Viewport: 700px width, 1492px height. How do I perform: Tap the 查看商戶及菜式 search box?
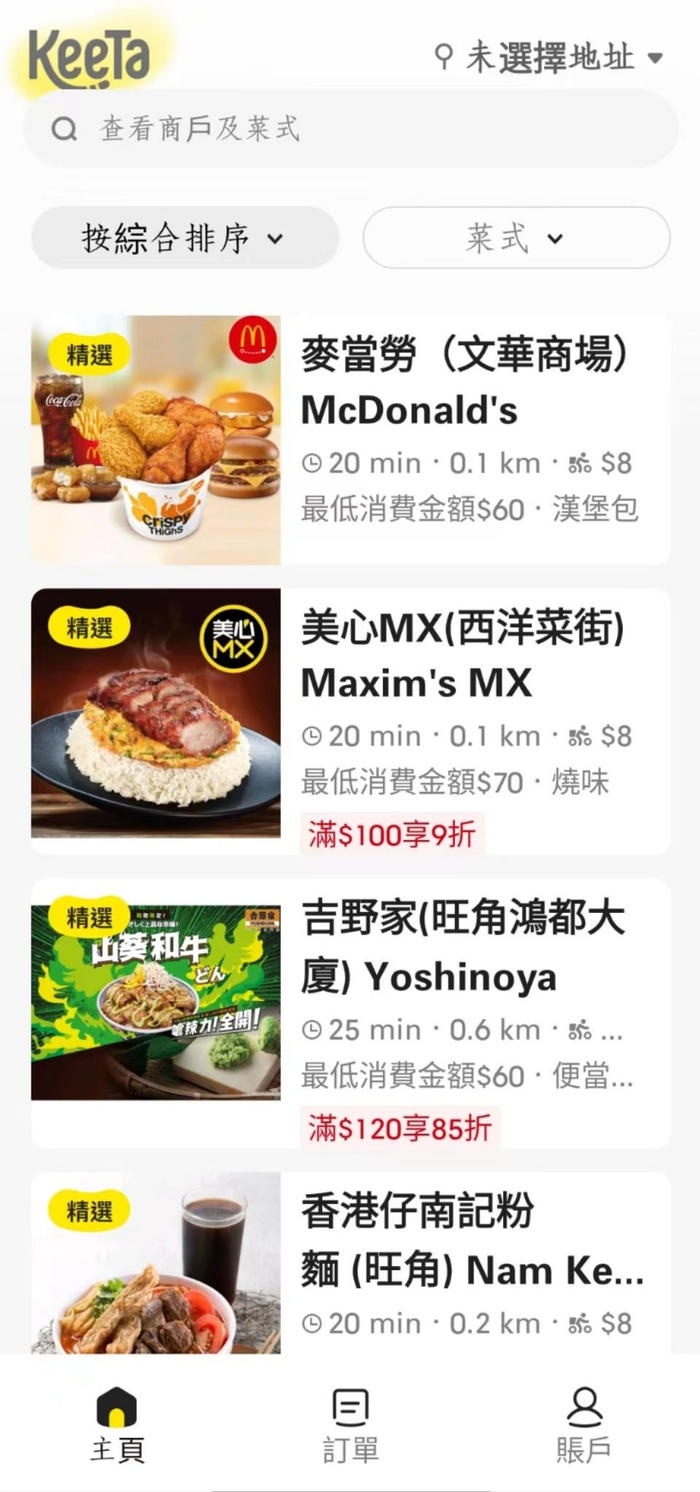[x=350, y=129]
